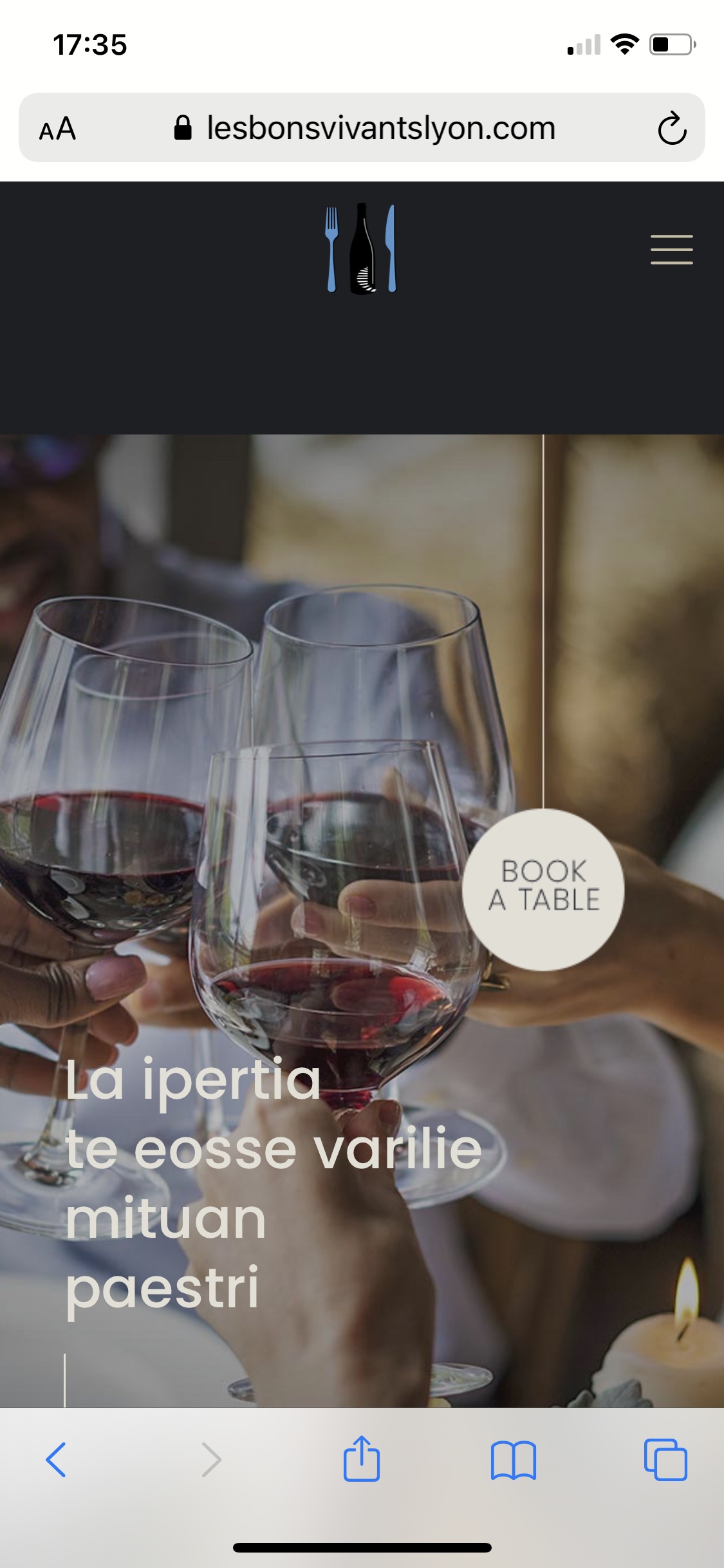Image resolution: width=724 pixels, height=1568 pixels.
Task: Open the AA reader options
Action: click(57, 129)
